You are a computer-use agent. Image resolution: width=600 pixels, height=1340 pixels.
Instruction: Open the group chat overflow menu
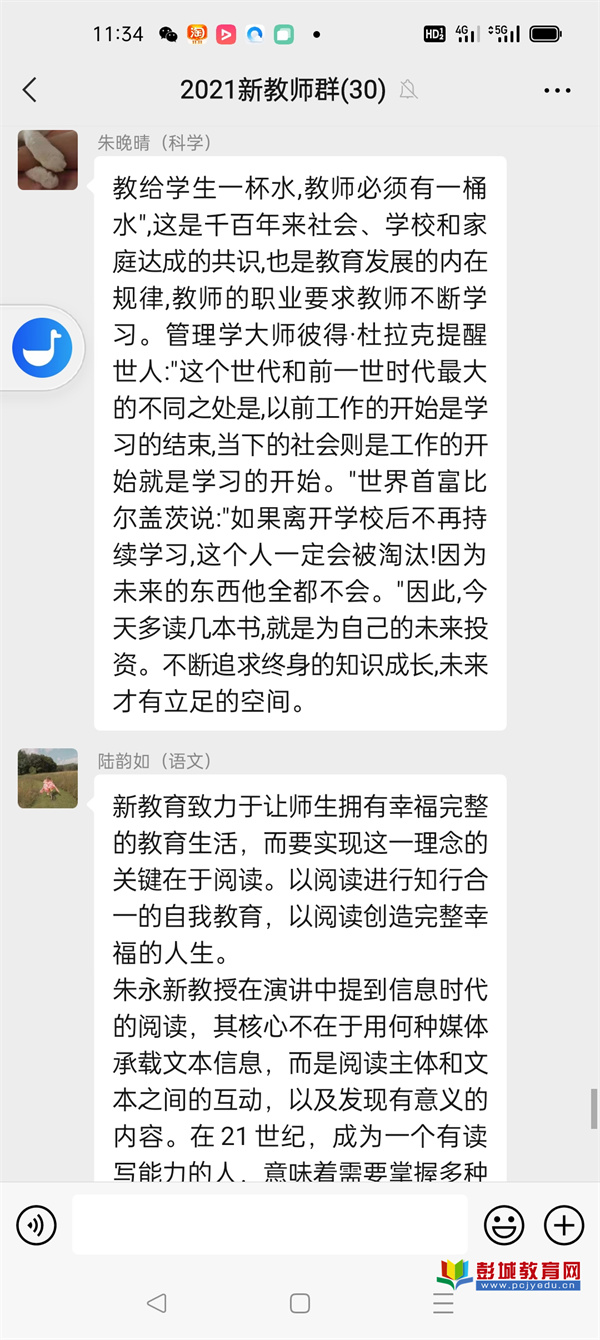(557, 90)
